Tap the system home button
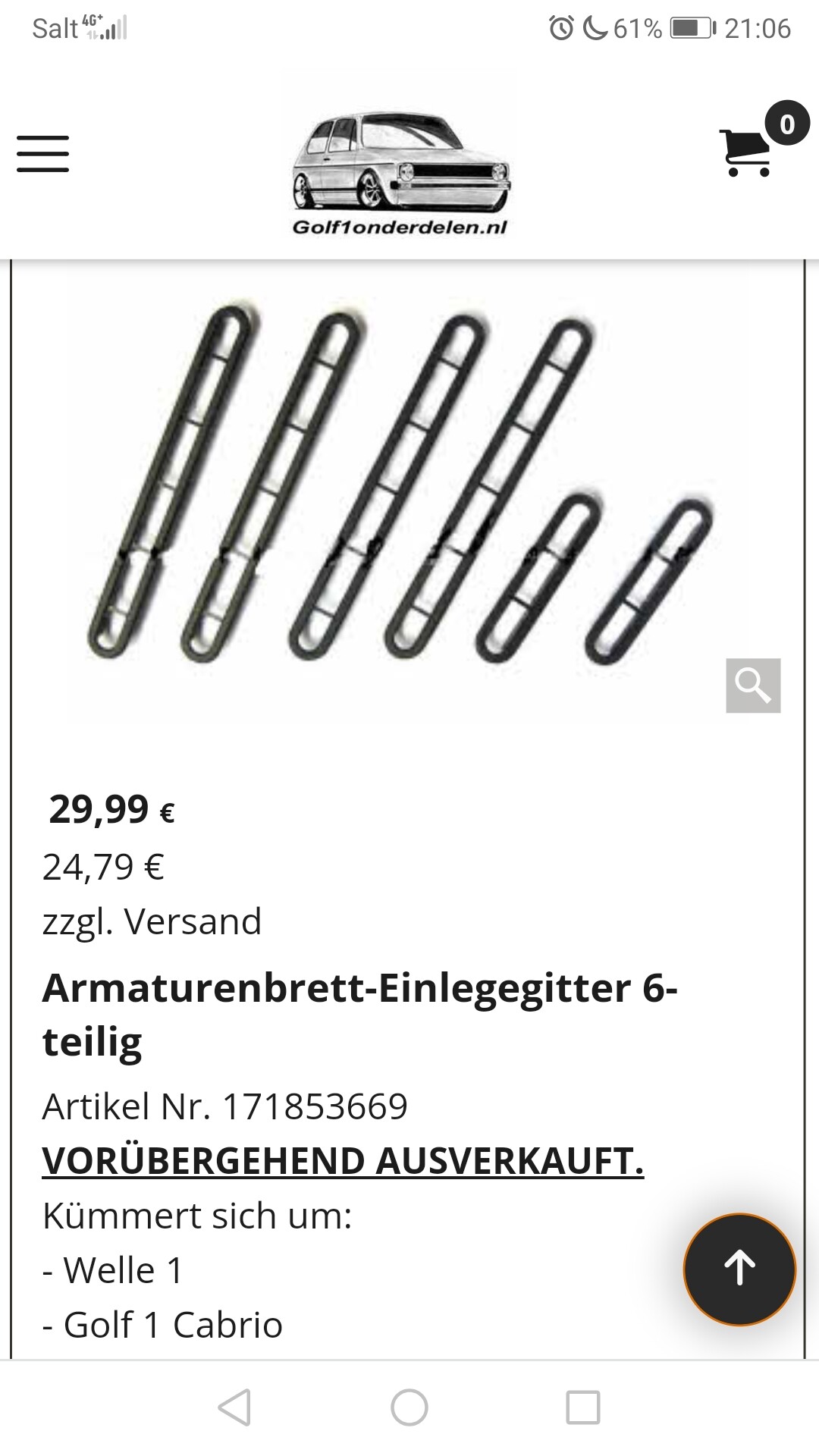 click(409, 1407)
